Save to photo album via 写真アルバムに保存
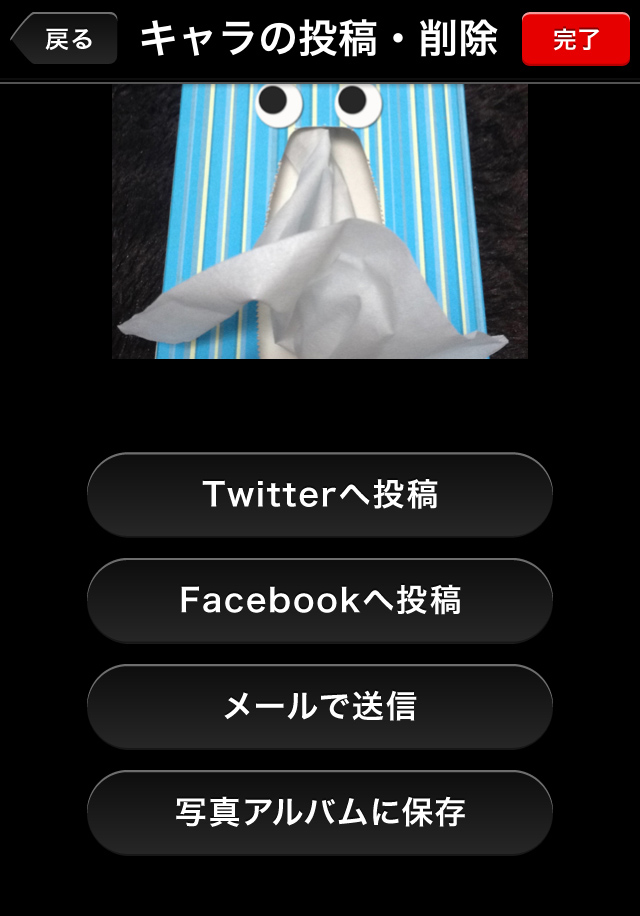The width and height of the screenshot is (640, 916). click(x=320, y=812)
